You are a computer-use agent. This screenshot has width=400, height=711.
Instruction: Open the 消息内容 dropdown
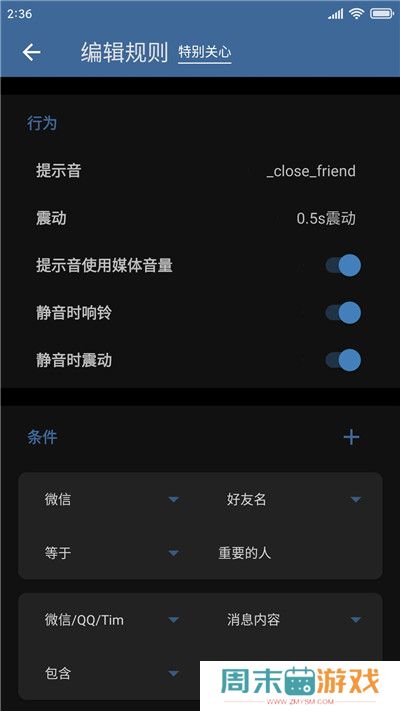pyautogui.click(x=293, y=619)
